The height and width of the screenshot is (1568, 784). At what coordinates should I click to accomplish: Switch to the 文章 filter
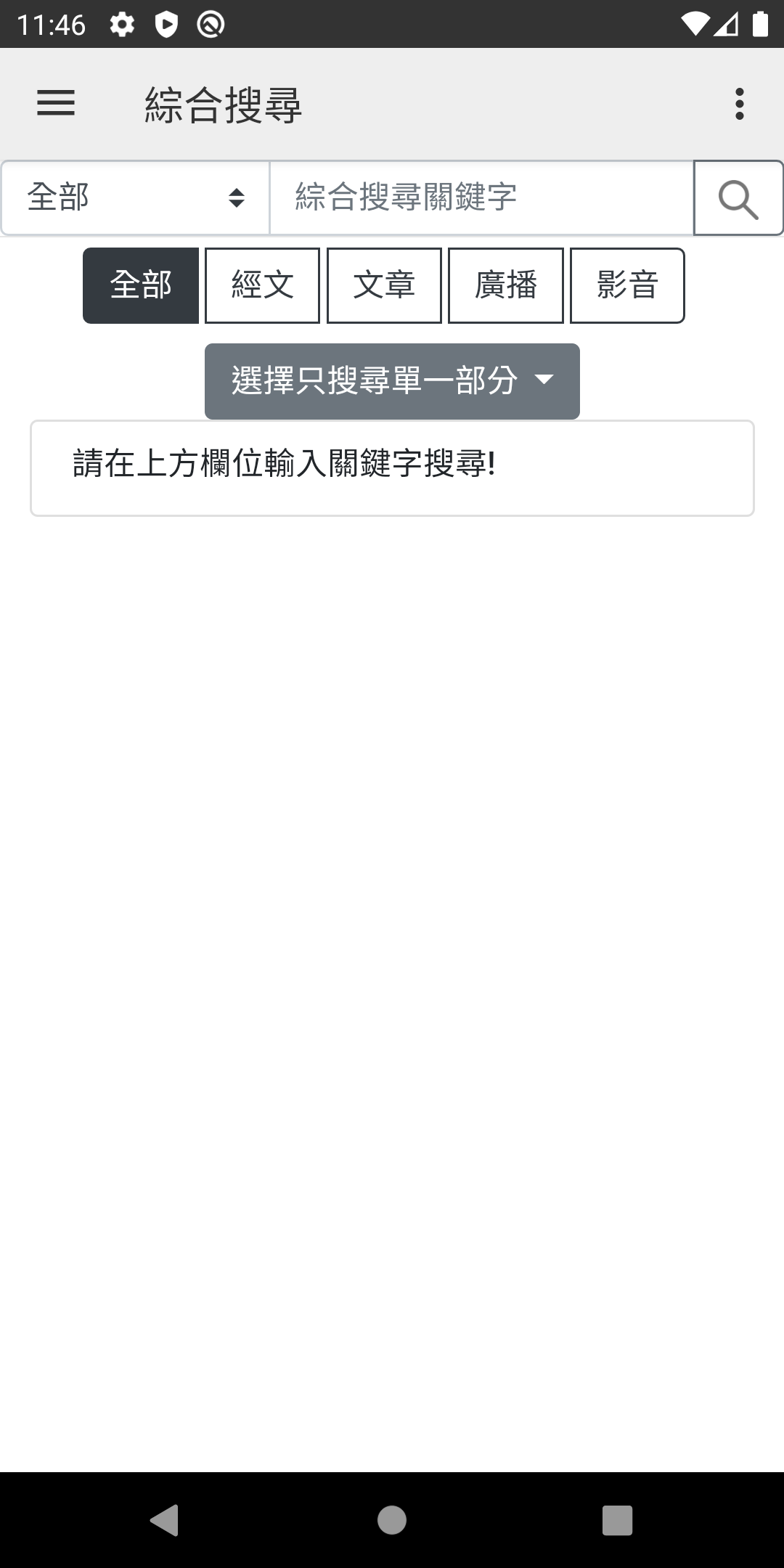(x=384, y=285)
